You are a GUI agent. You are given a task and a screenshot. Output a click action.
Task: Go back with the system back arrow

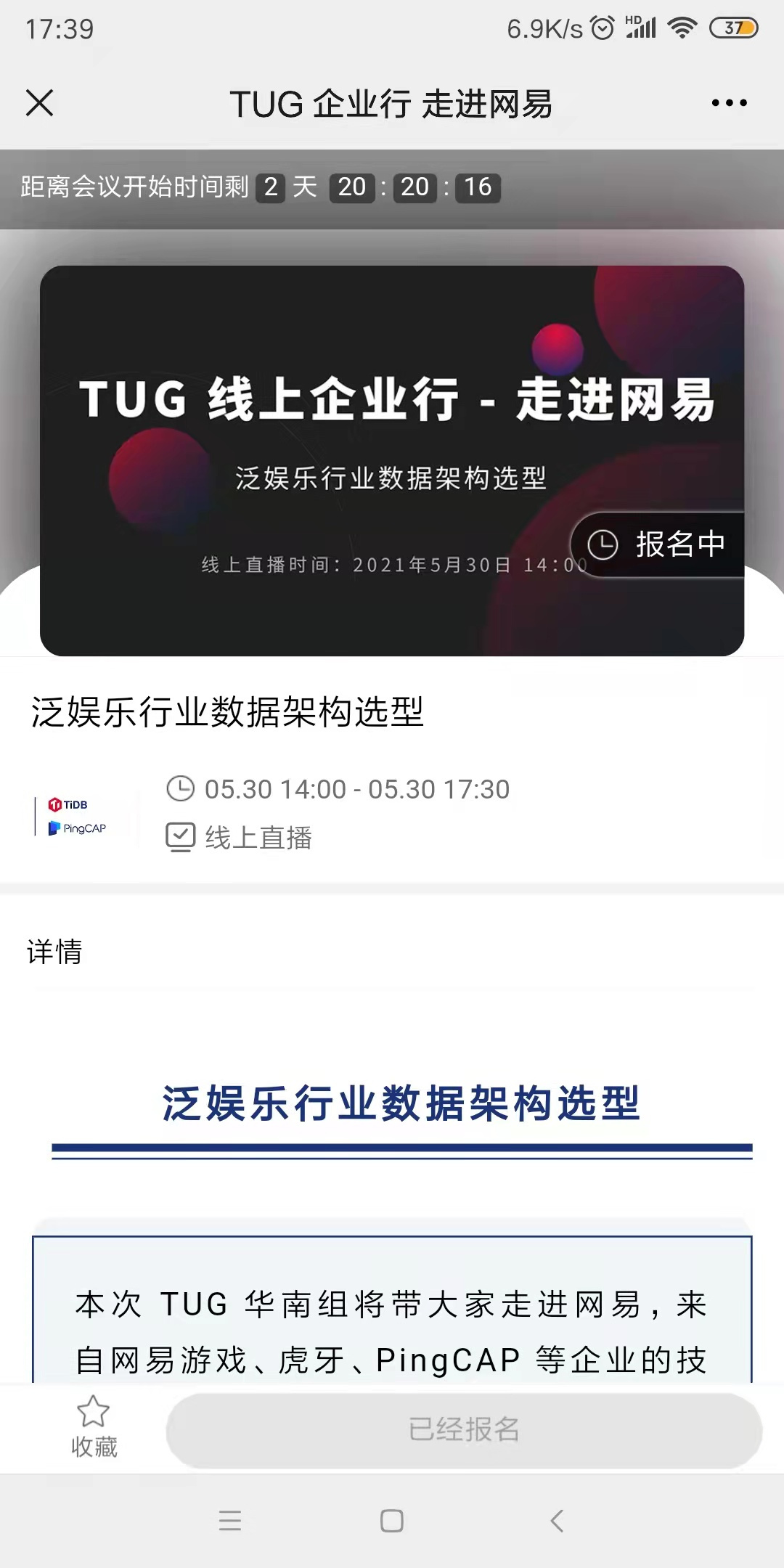pos(557,1520)
